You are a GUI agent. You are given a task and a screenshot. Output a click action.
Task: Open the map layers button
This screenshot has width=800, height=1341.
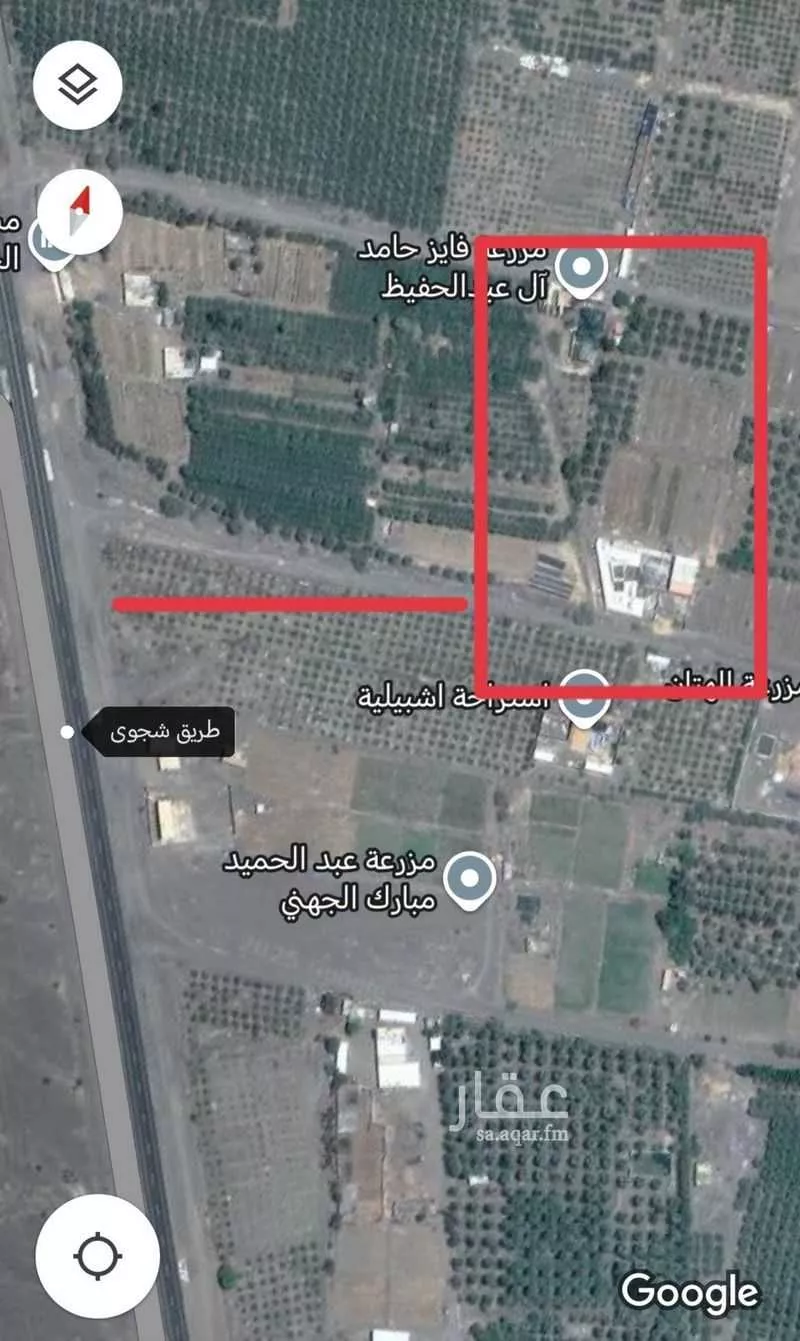tap(78, 85)
